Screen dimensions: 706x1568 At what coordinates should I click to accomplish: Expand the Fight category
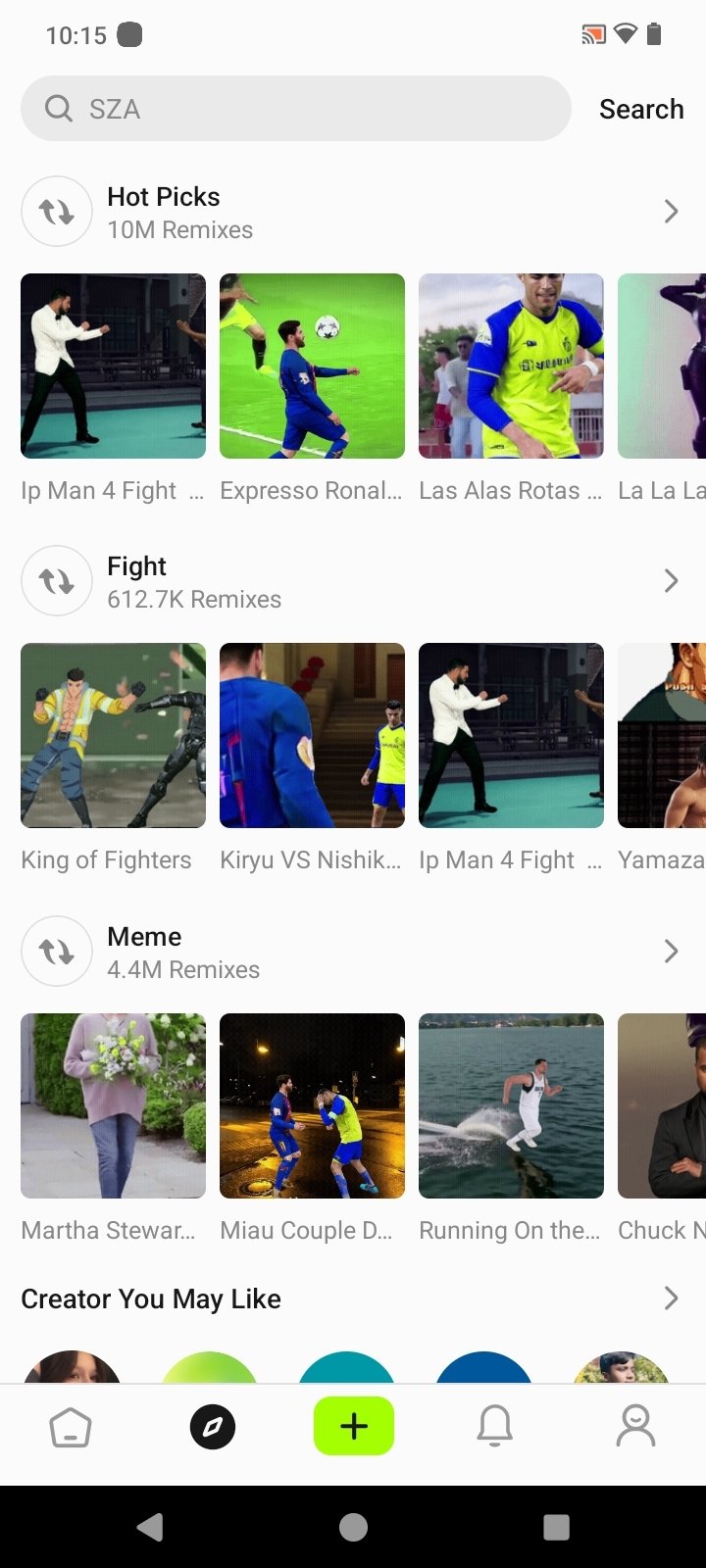(671, 581)
